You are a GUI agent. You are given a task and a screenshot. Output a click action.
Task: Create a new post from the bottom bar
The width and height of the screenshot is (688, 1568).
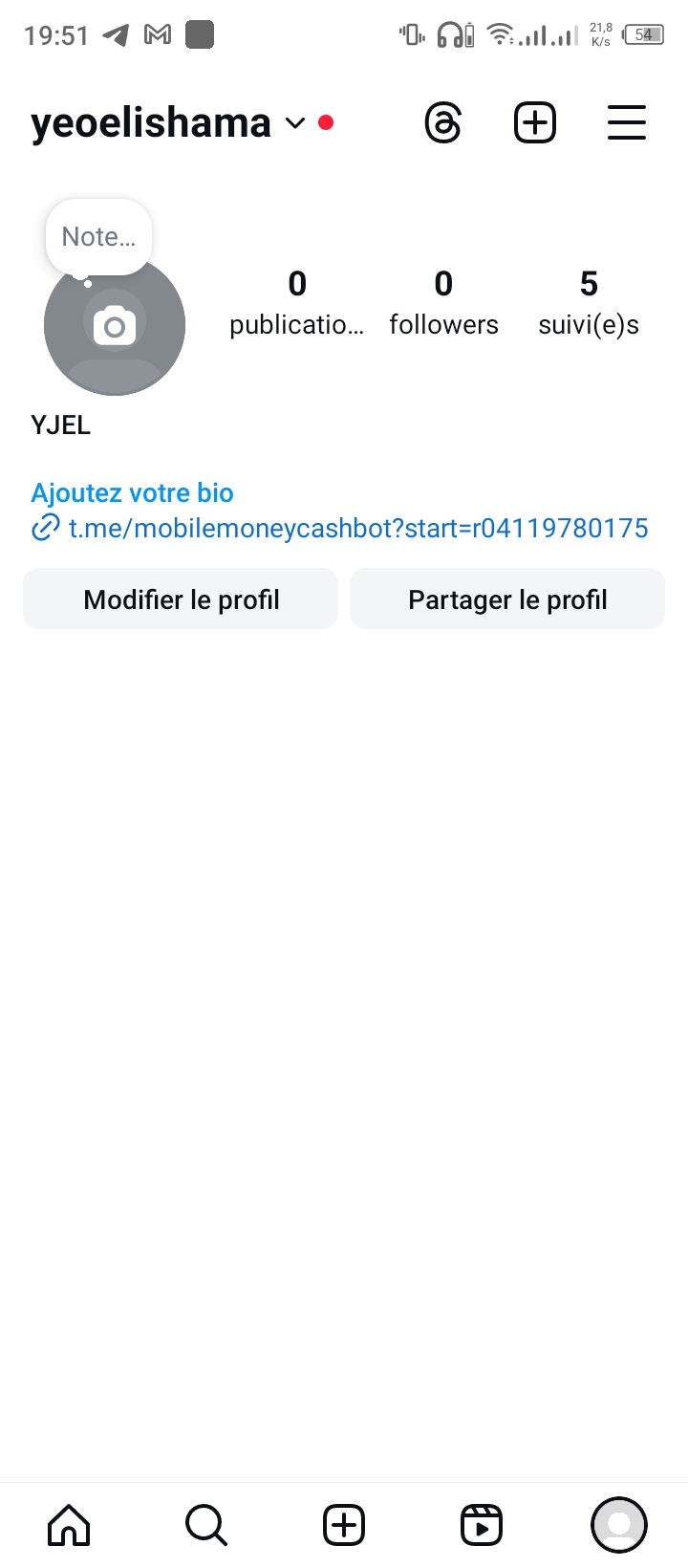pyautogui.click(x=344, y=1525)
